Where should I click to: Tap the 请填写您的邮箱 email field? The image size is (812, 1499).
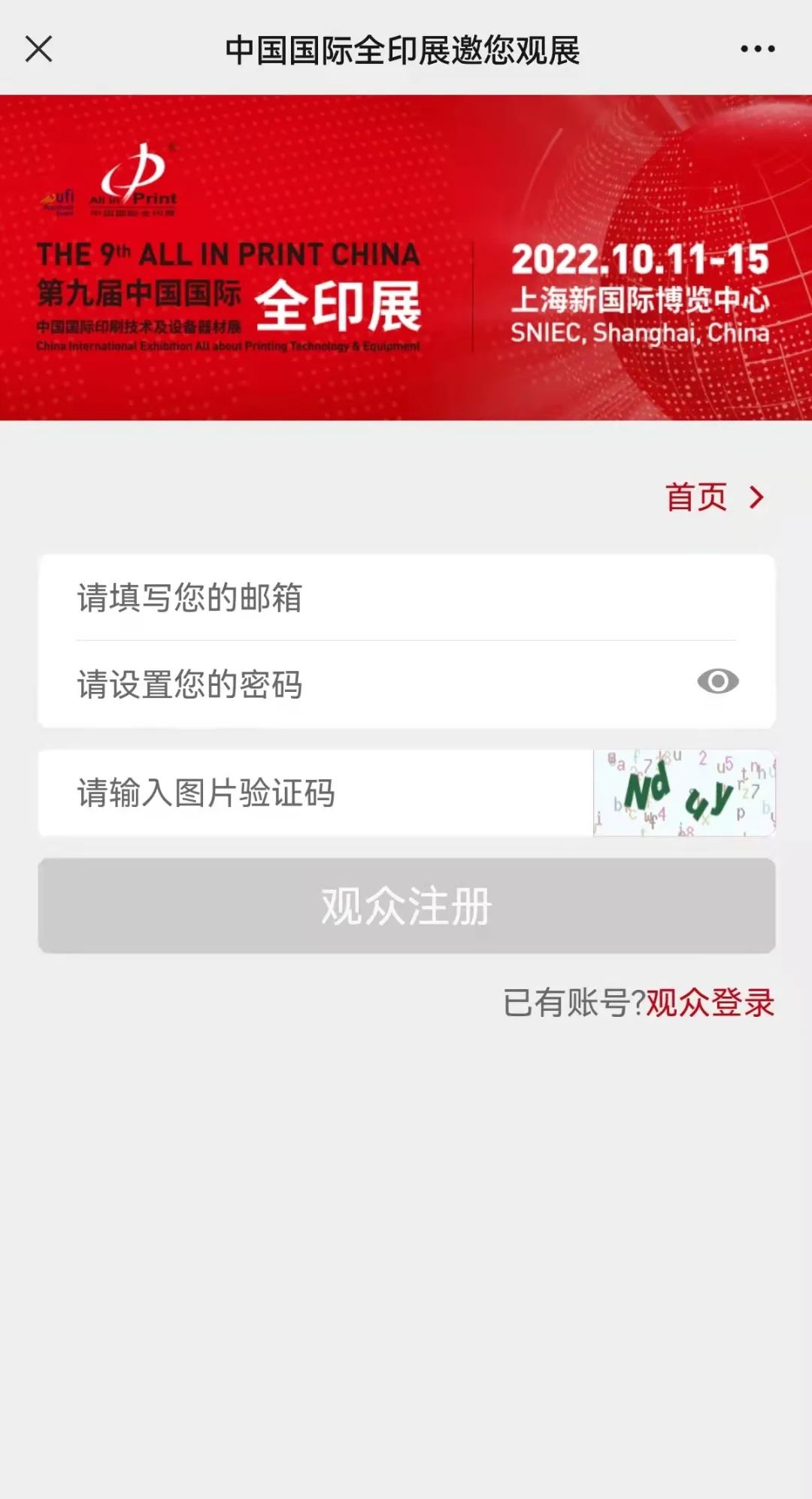click(406, 598)
